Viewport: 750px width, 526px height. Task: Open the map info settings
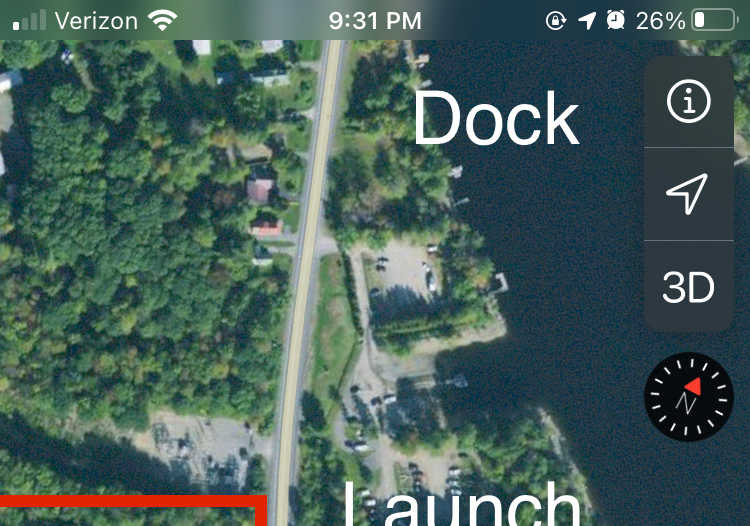688,101
